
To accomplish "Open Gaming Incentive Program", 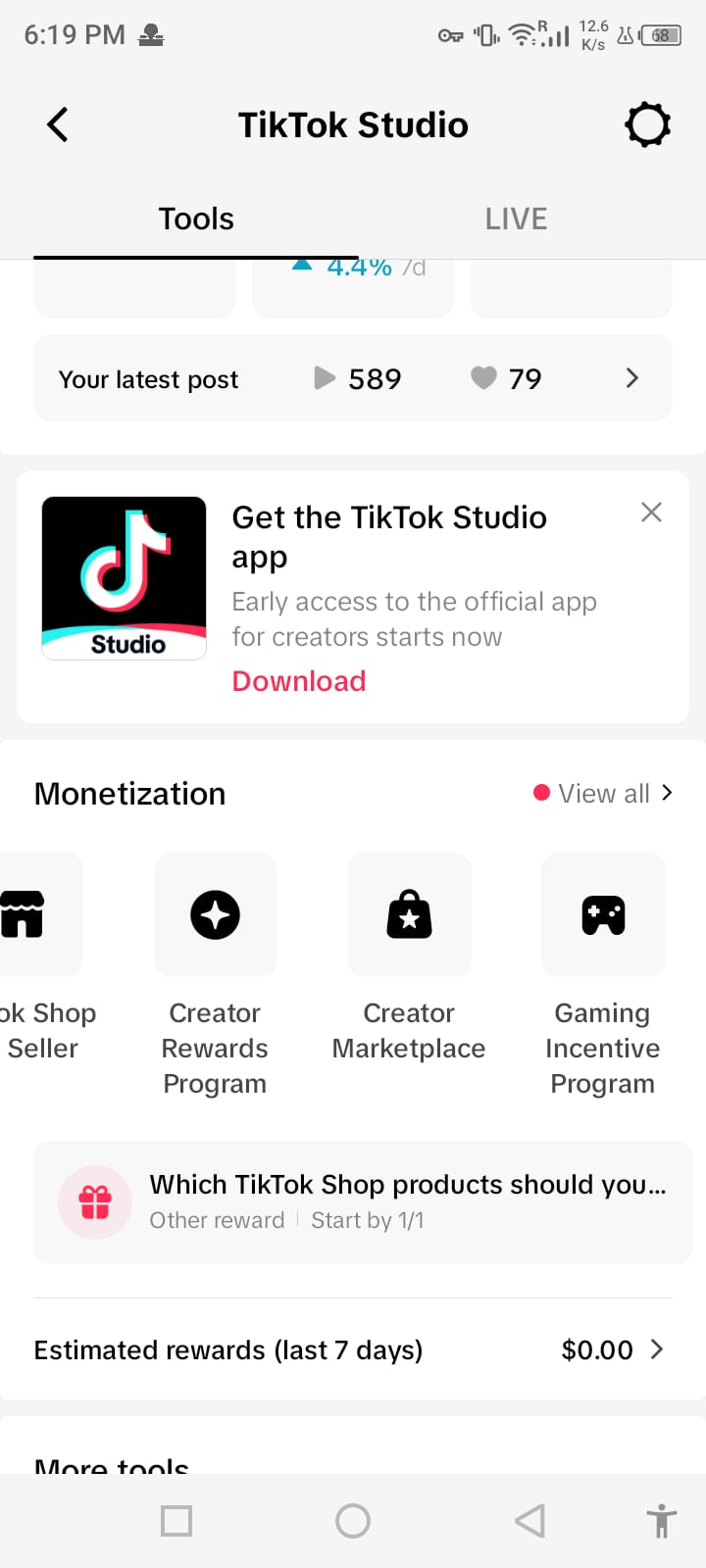I will (603, 976).
